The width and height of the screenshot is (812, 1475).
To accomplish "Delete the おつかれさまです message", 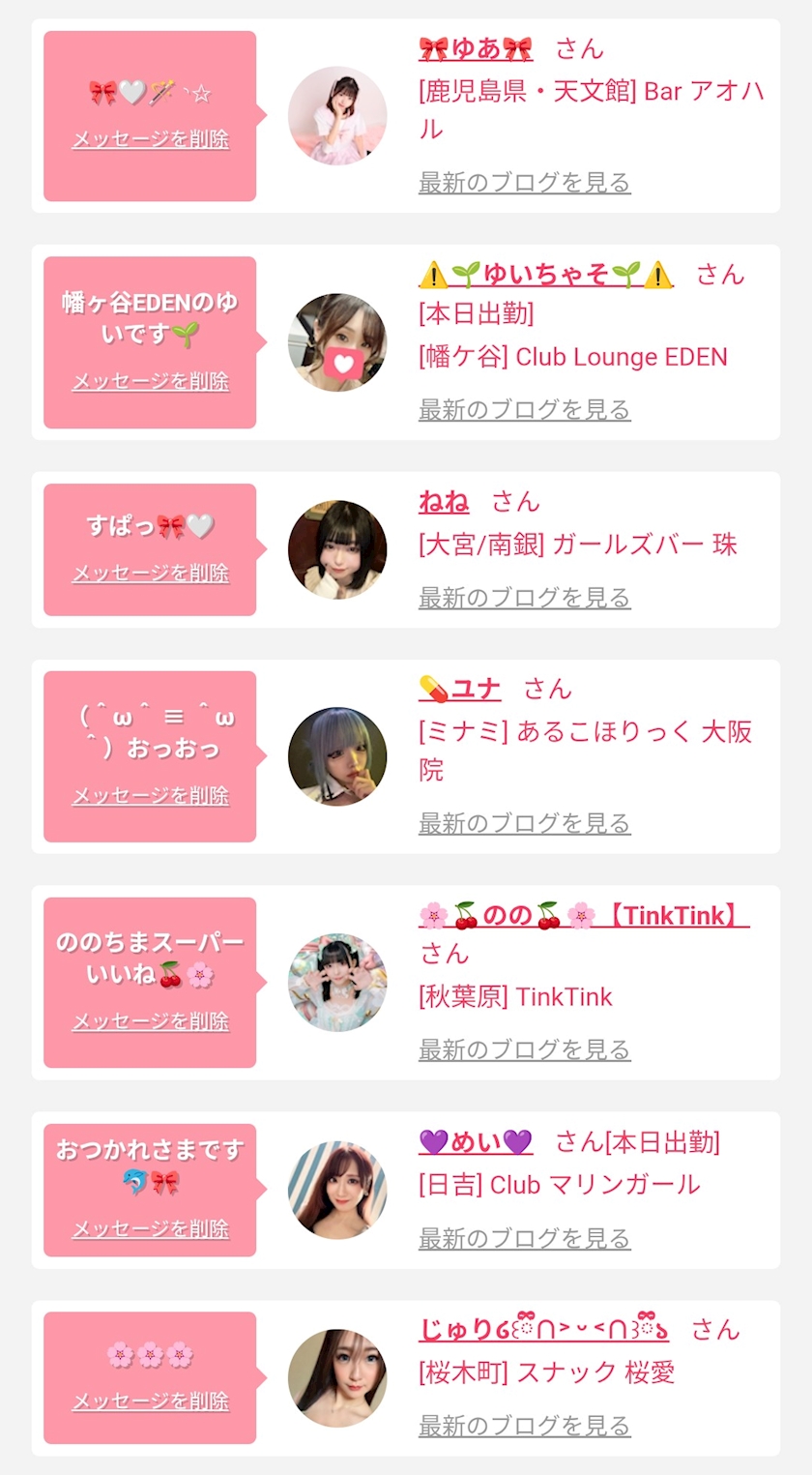I will (150, 1228).
